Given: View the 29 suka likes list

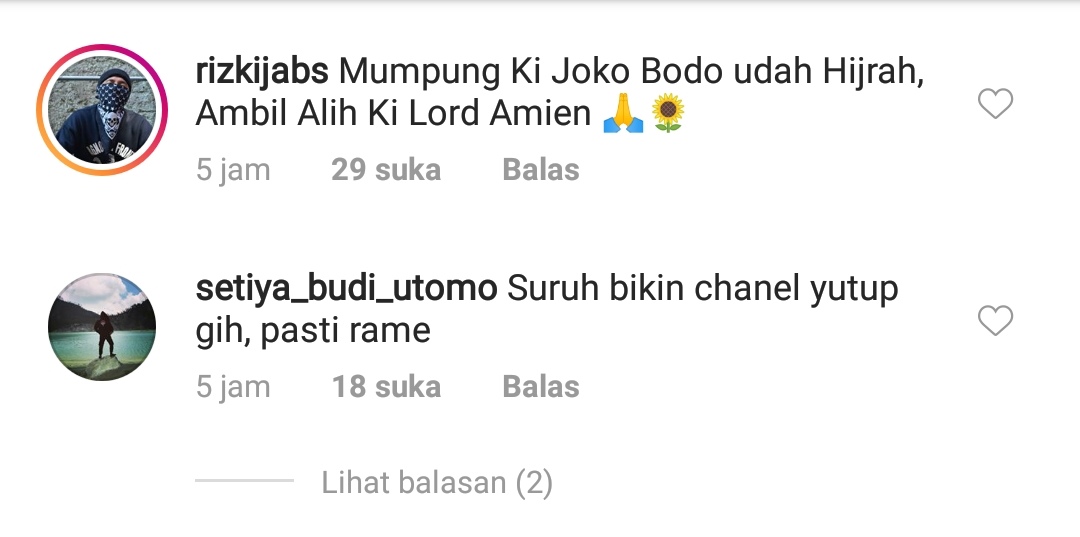Looking at the screenshot, I should point(386,170).
